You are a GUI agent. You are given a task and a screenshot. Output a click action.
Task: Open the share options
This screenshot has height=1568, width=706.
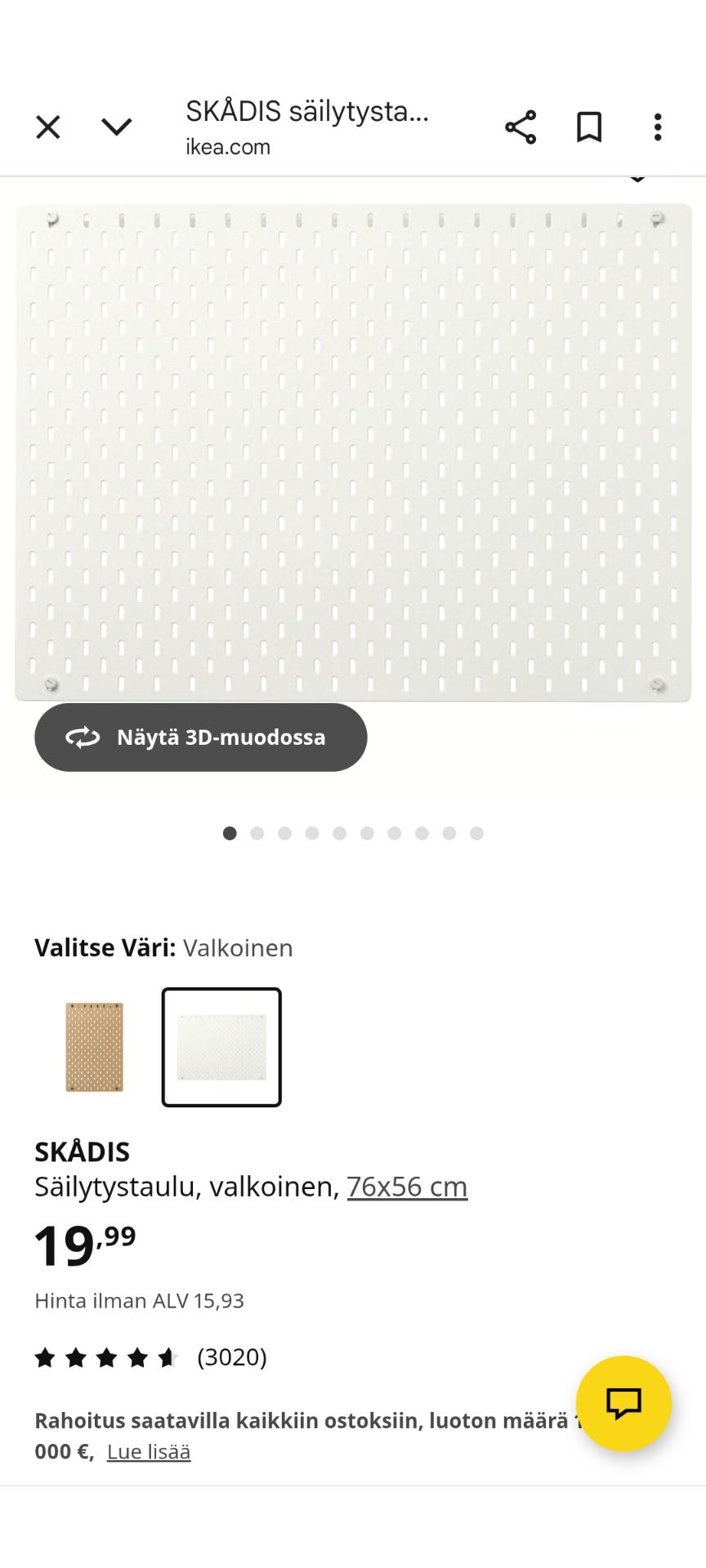tap(521, 127)
